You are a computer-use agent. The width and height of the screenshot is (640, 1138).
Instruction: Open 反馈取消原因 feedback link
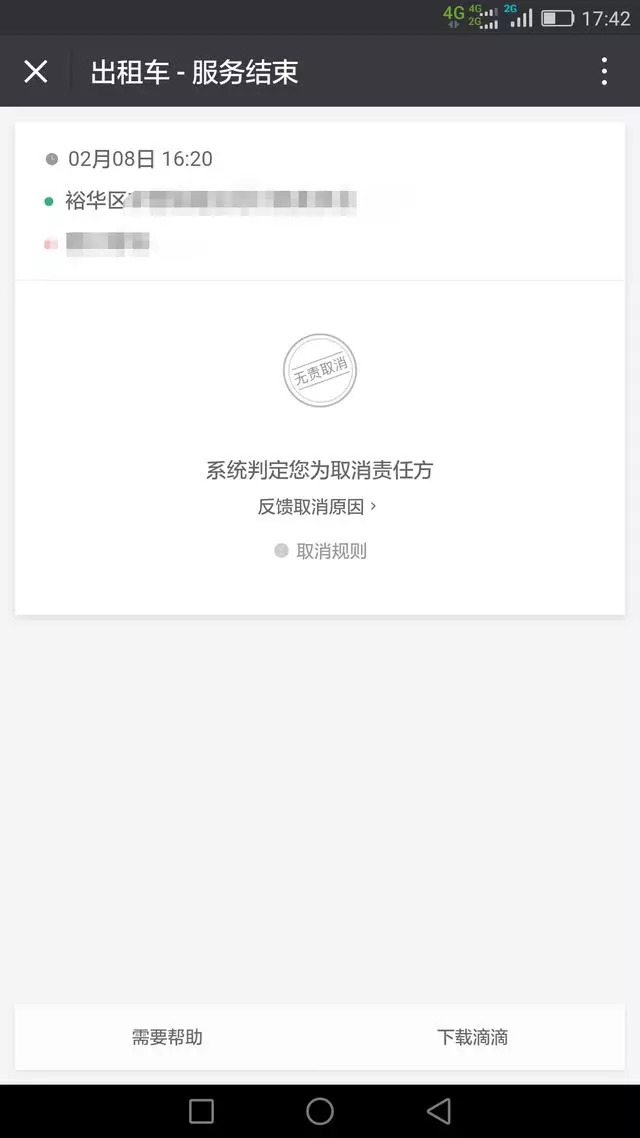(317, 506)
